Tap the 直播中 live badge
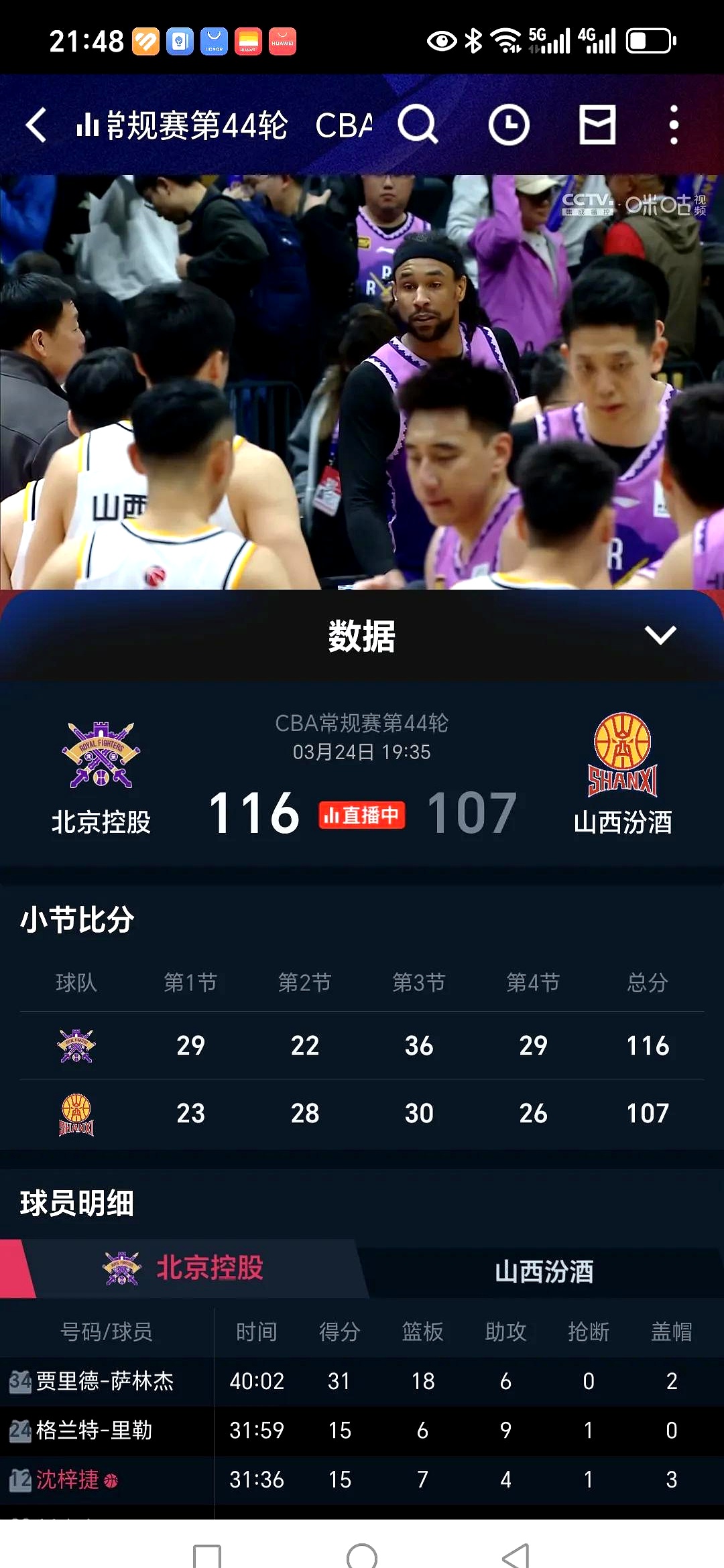Image resolution: width=724 pixels, height=1568 pixels. tap(362, 814)
